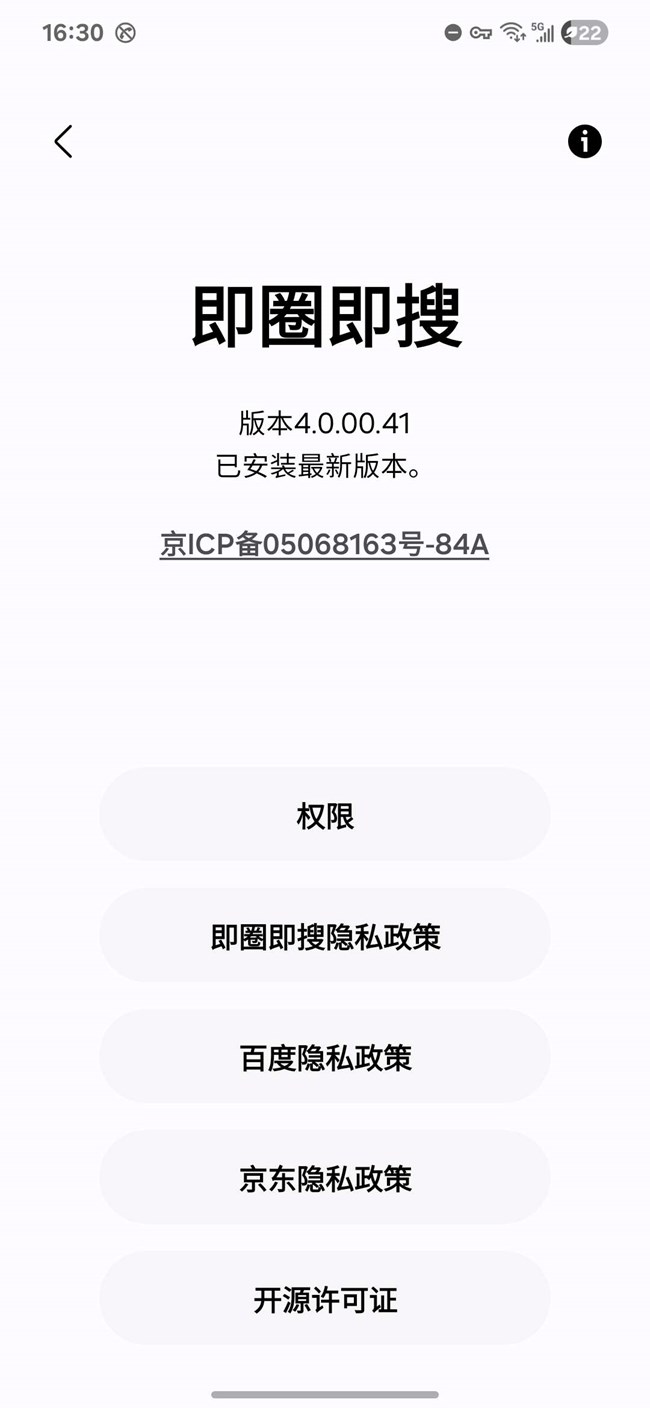Open 百度隐私政策
650x1408 pixels.
click(325, 1057)
